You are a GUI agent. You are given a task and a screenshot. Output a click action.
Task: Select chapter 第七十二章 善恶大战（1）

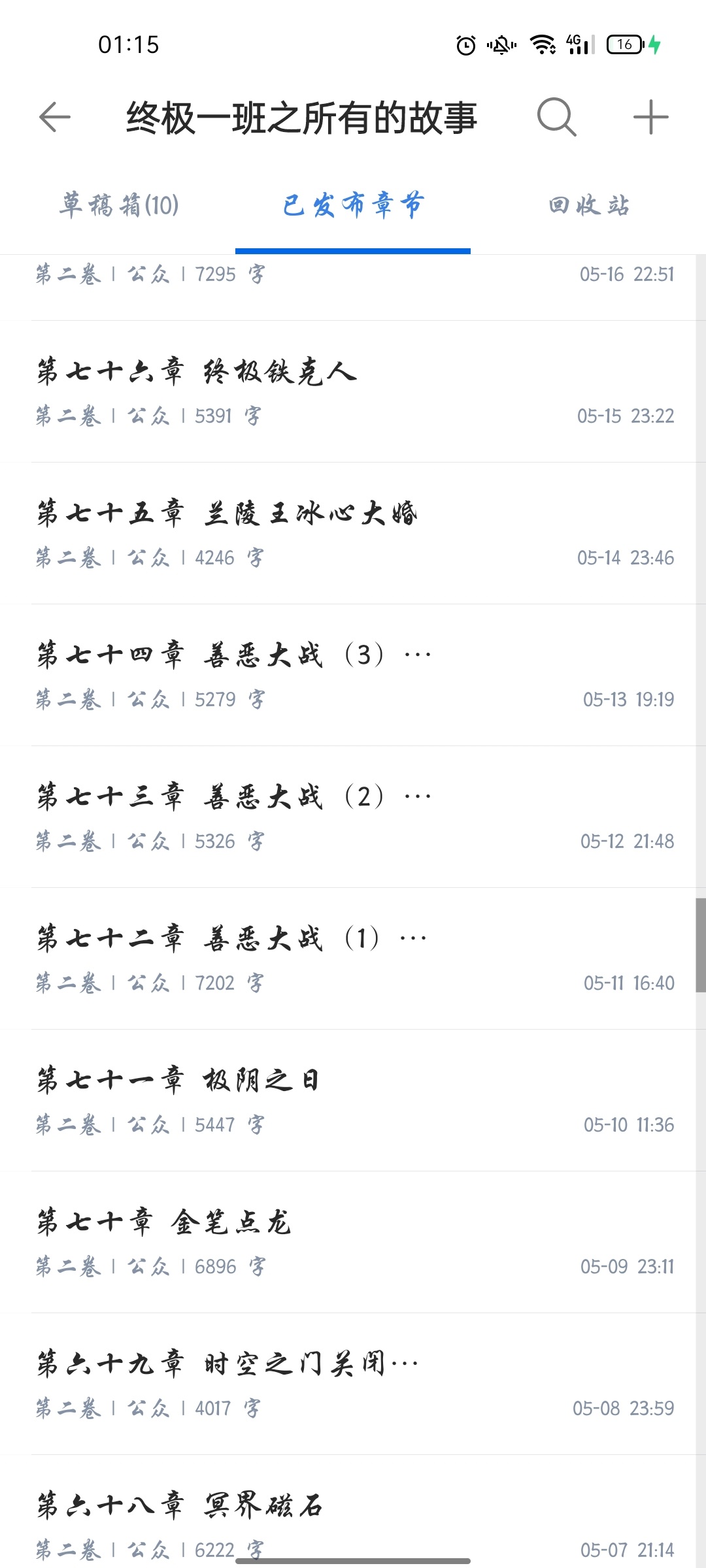click(x=353, y=959)
